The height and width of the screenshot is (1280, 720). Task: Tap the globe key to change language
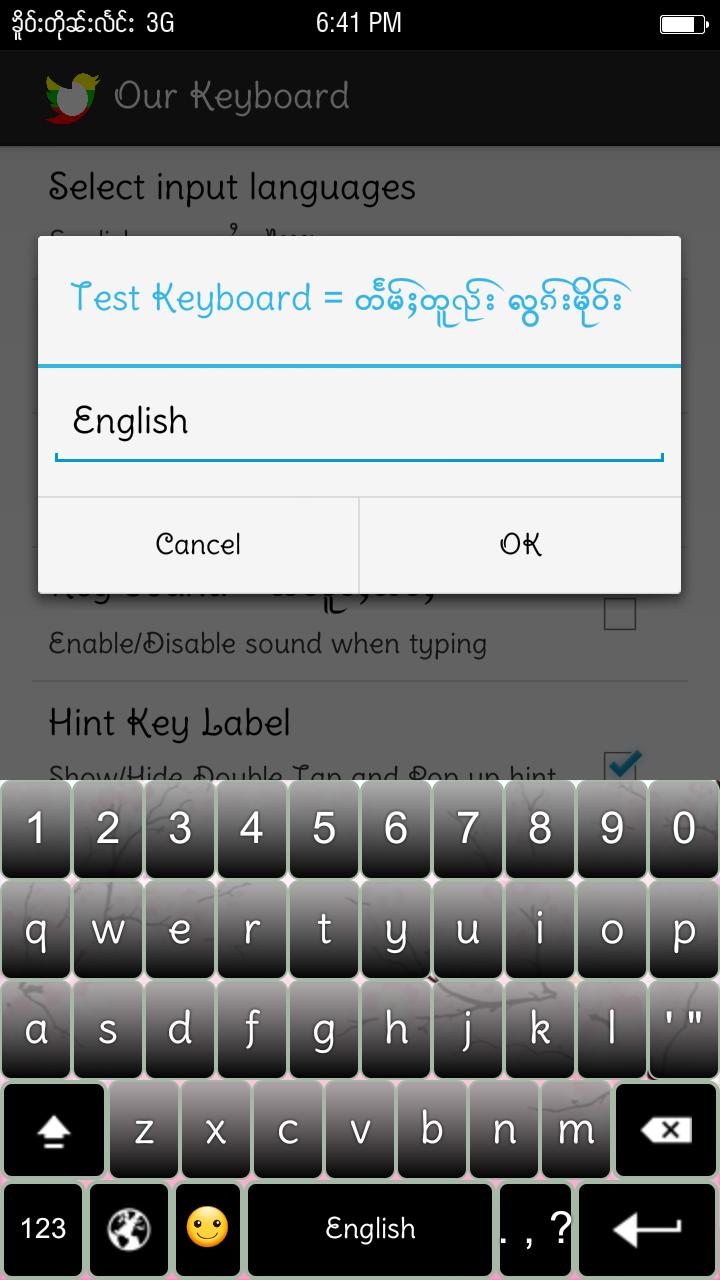pos(128,1228)
